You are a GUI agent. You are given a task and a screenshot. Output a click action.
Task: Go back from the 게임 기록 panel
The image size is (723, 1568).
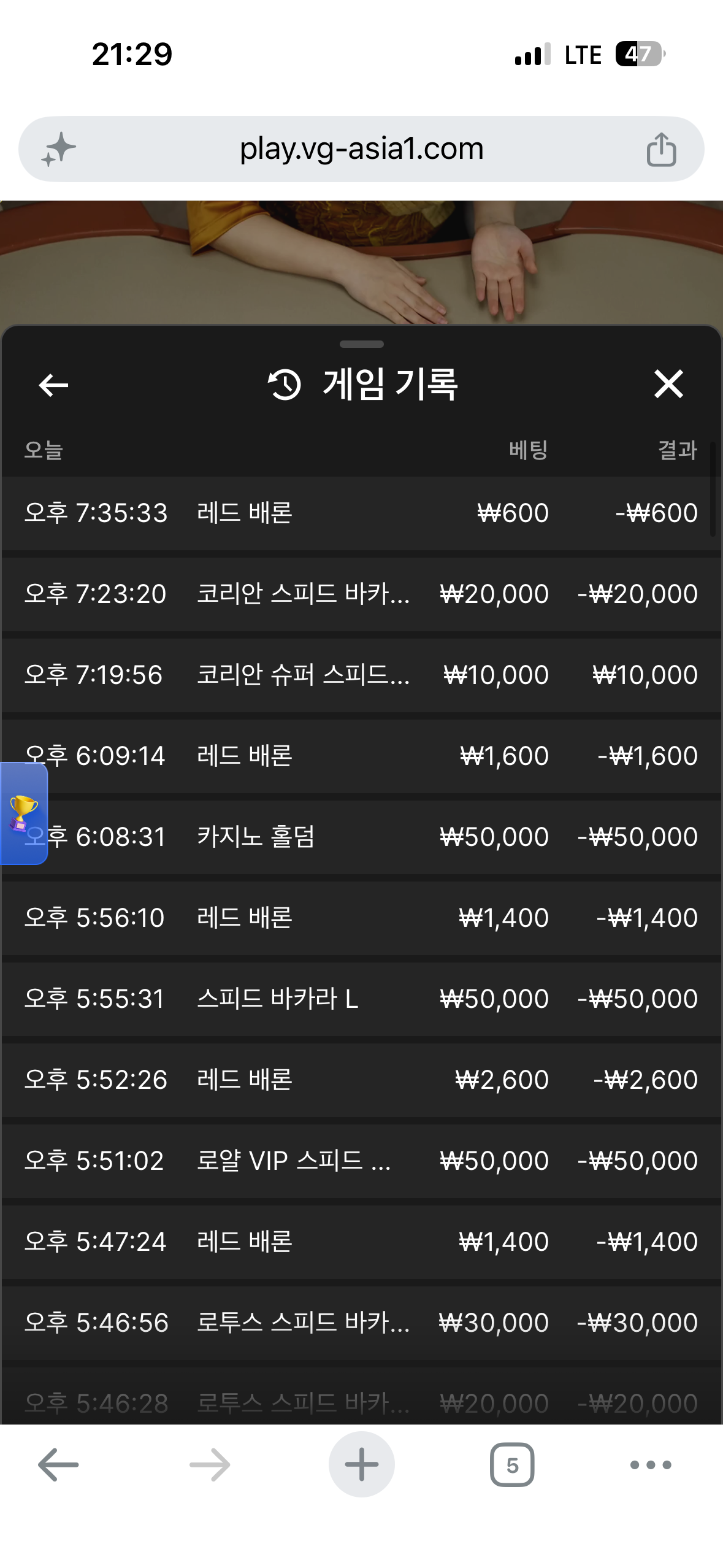(53, 385)
